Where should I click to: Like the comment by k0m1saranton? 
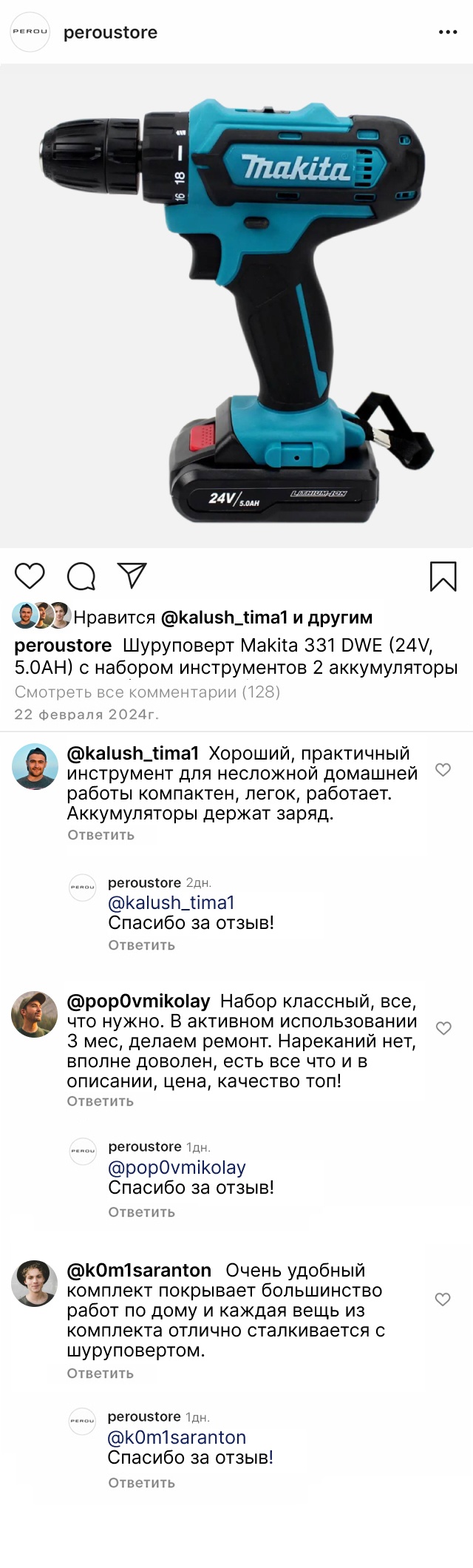[x=443, y=1300]
